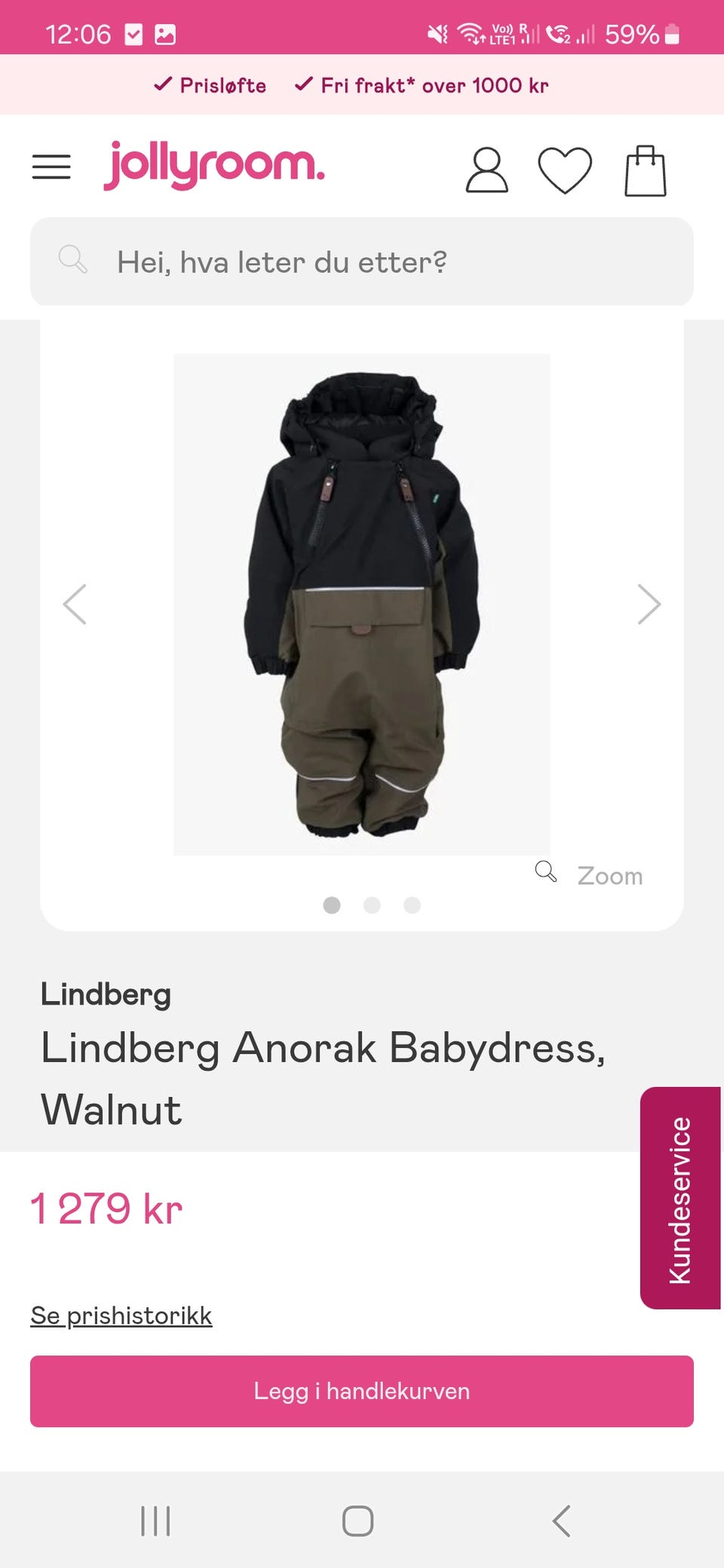The height and width of the screenshot is (1568, 724).
Task: Open the hamburger menu
Action: click(51, 167)
